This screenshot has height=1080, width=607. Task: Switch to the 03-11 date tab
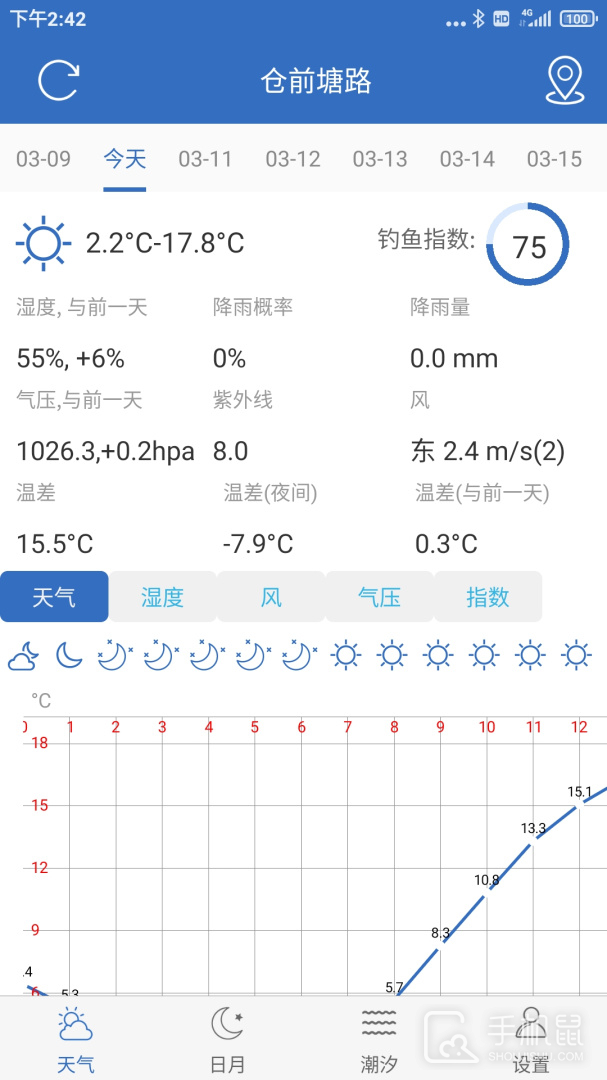pyautogui.click(x=205, y=159)
